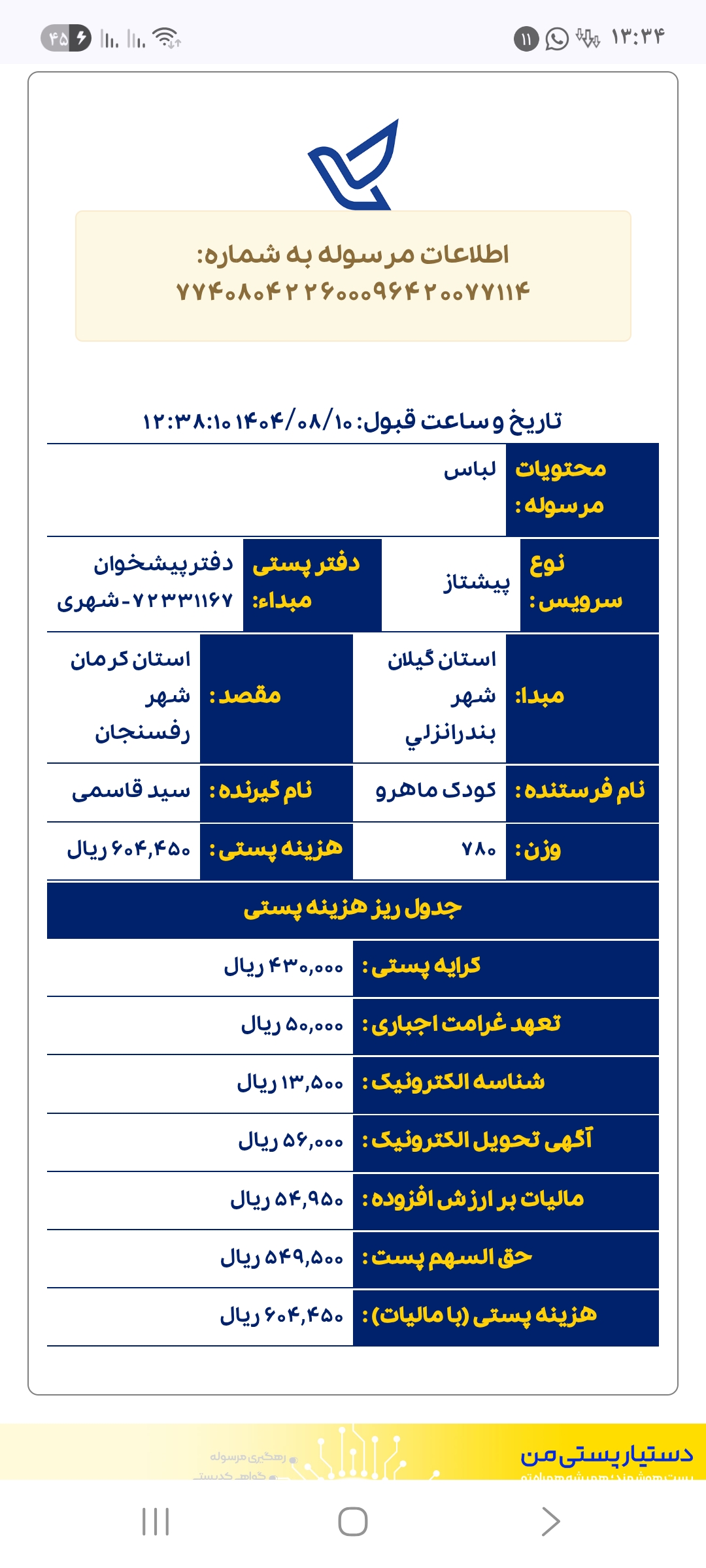Screen dimensions: 706x1568
Task: Go back with the system back button
Action: click(550, 1521)
